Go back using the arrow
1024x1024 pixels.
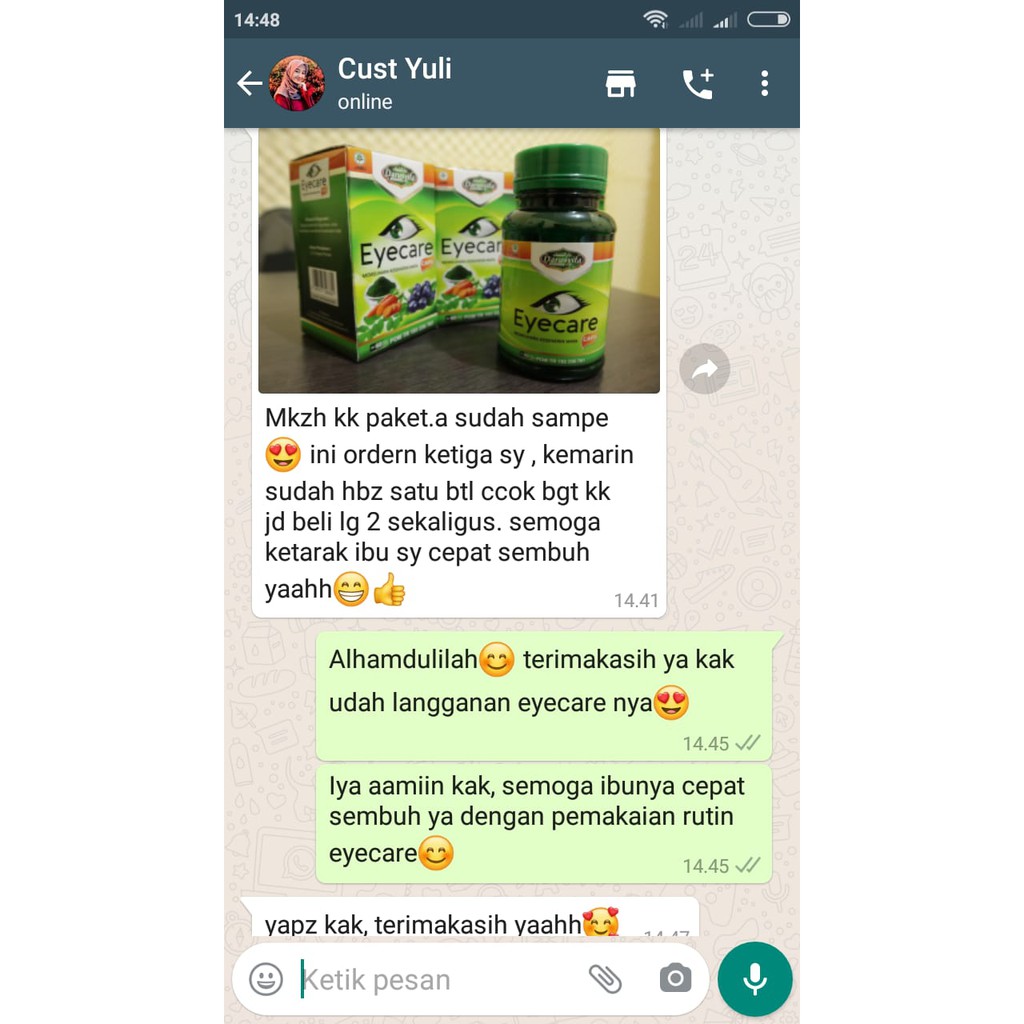pos(248,84)
